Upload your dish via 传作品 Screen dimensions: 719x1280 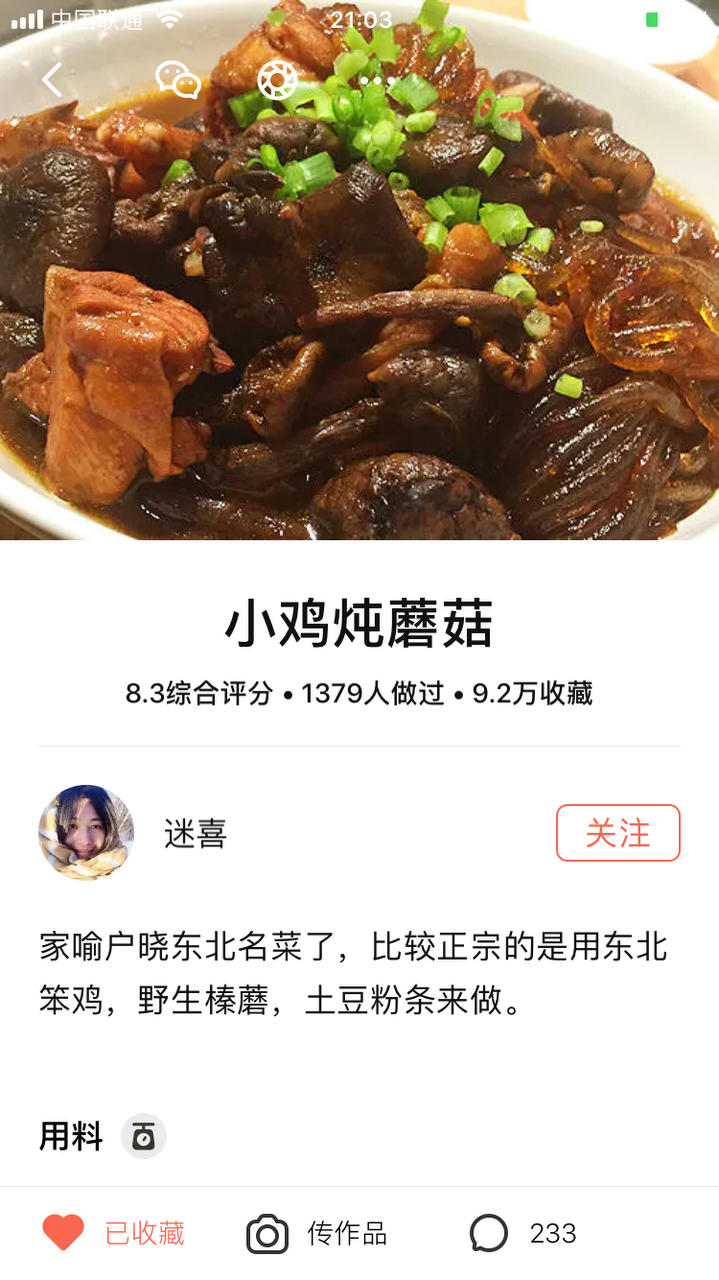[317, 1233]
